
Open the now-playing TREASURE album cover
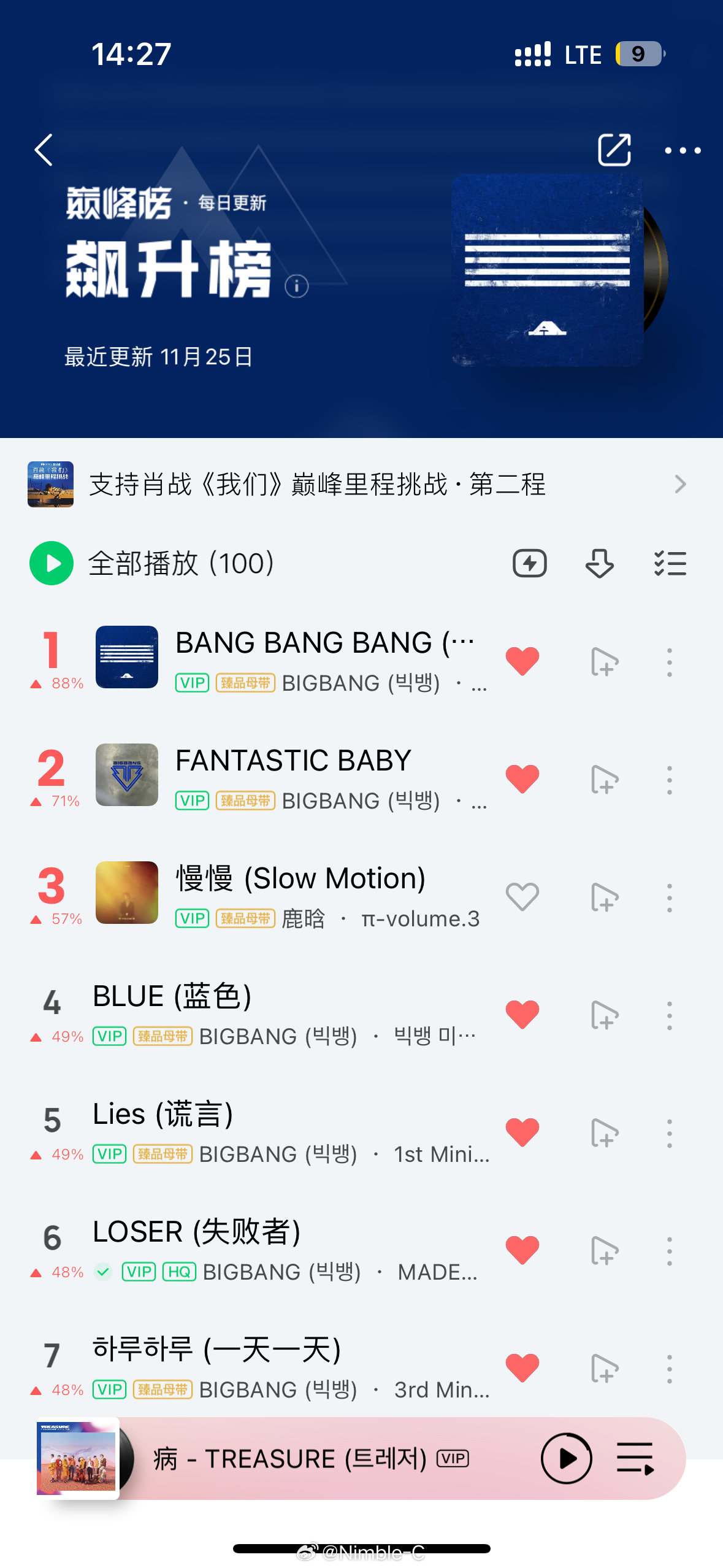coord(77,1458)
